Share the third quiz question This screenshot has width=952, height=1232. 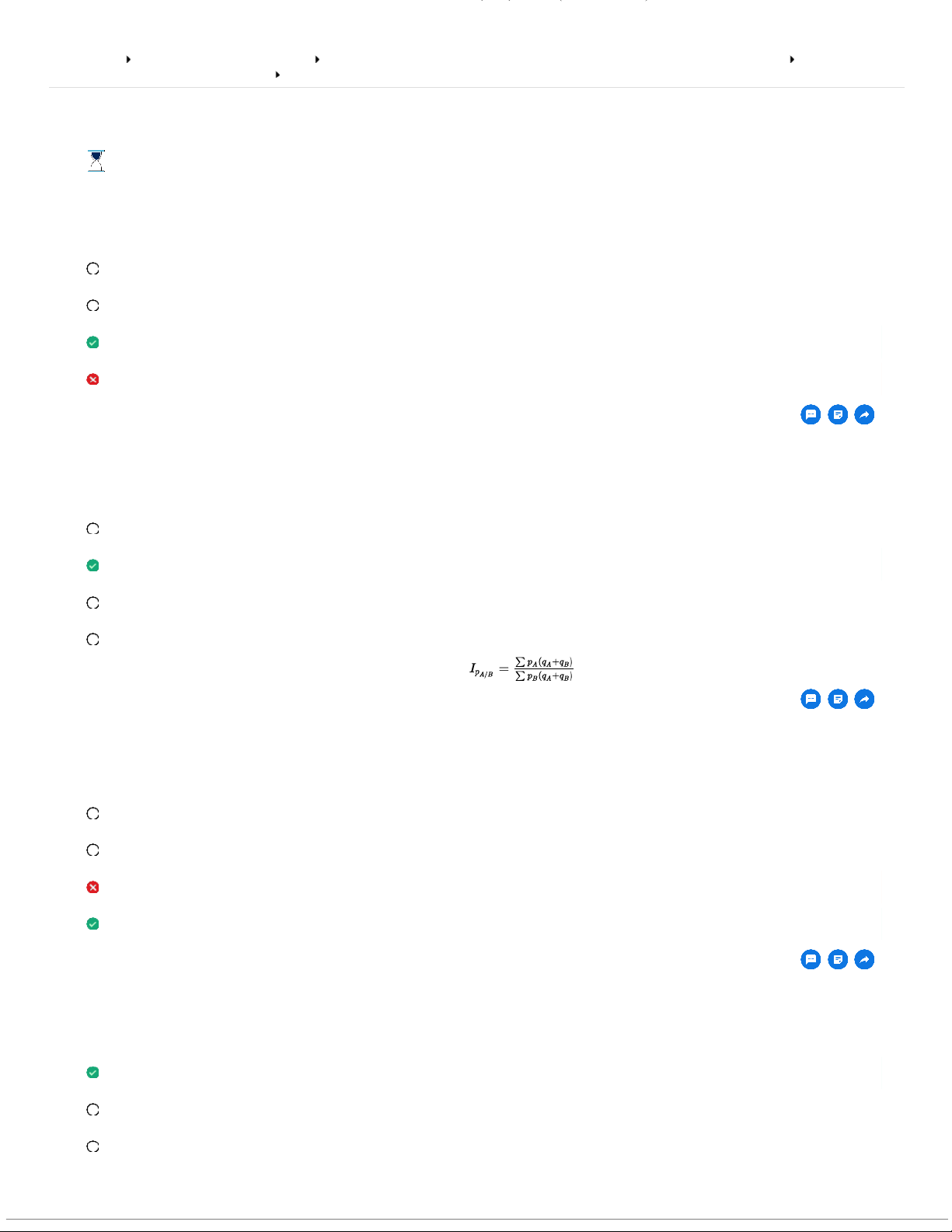(x=864, y=960)
